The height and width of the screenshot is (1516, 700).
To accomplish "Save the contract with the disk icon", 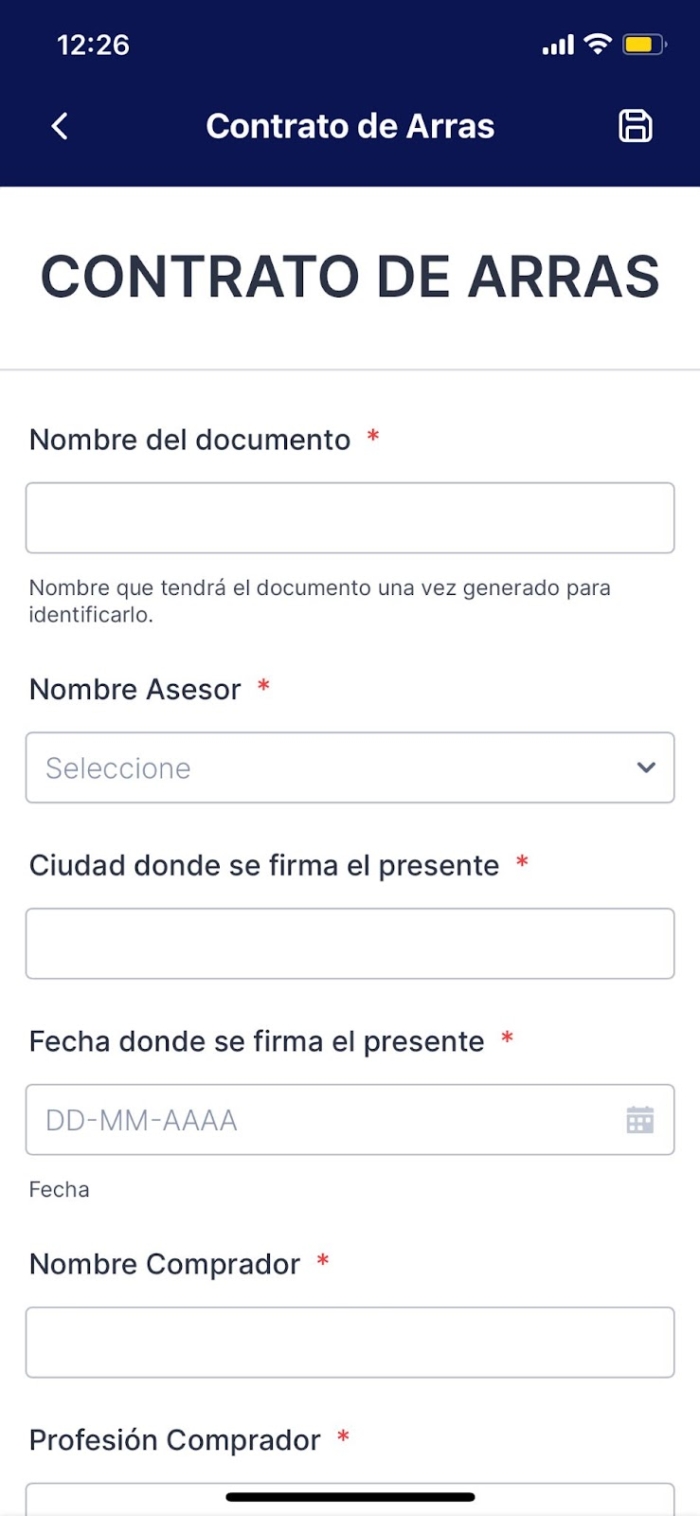I will (635, 126).
